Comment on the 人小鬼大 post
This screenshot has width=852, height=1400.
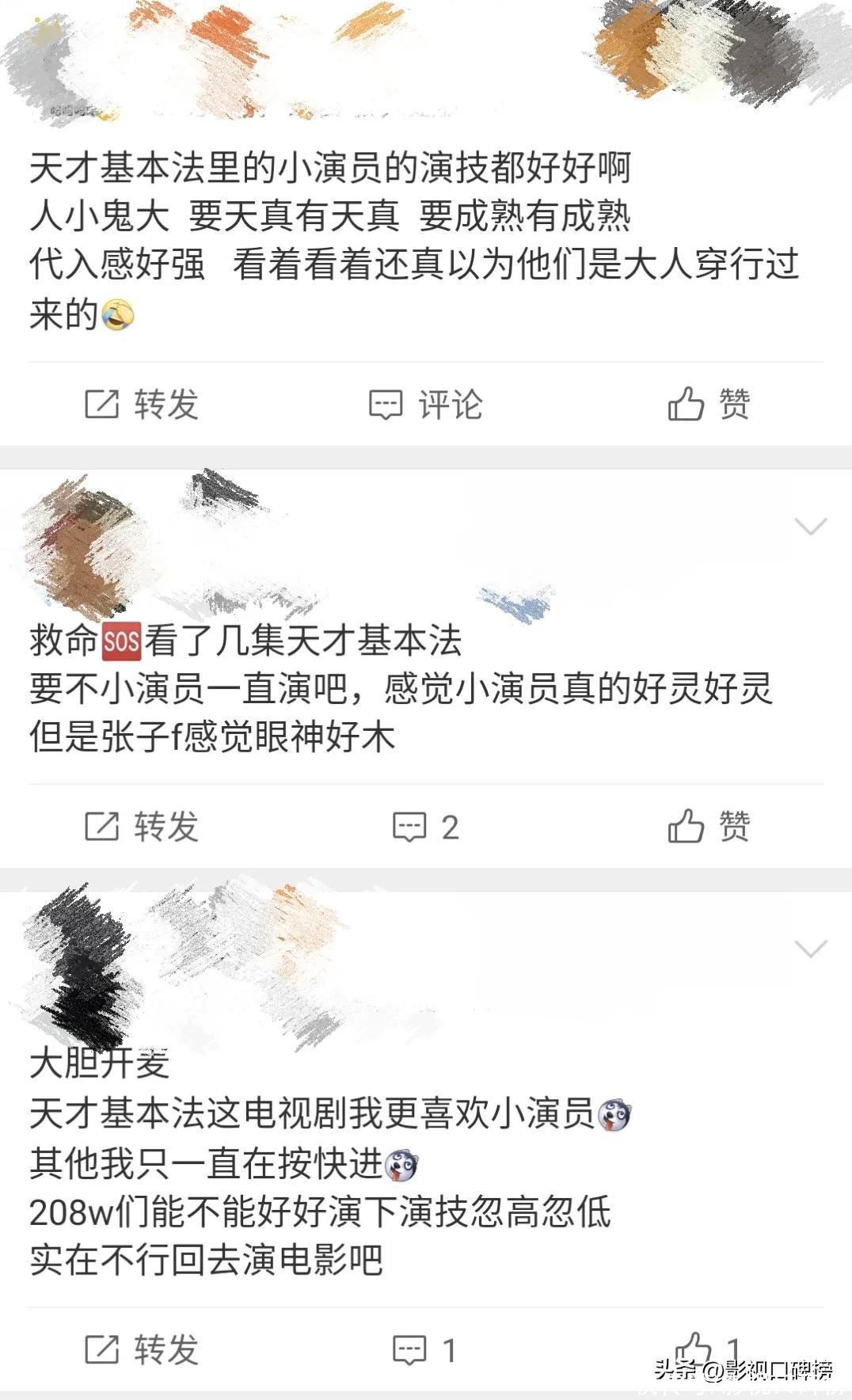[425, 405]
